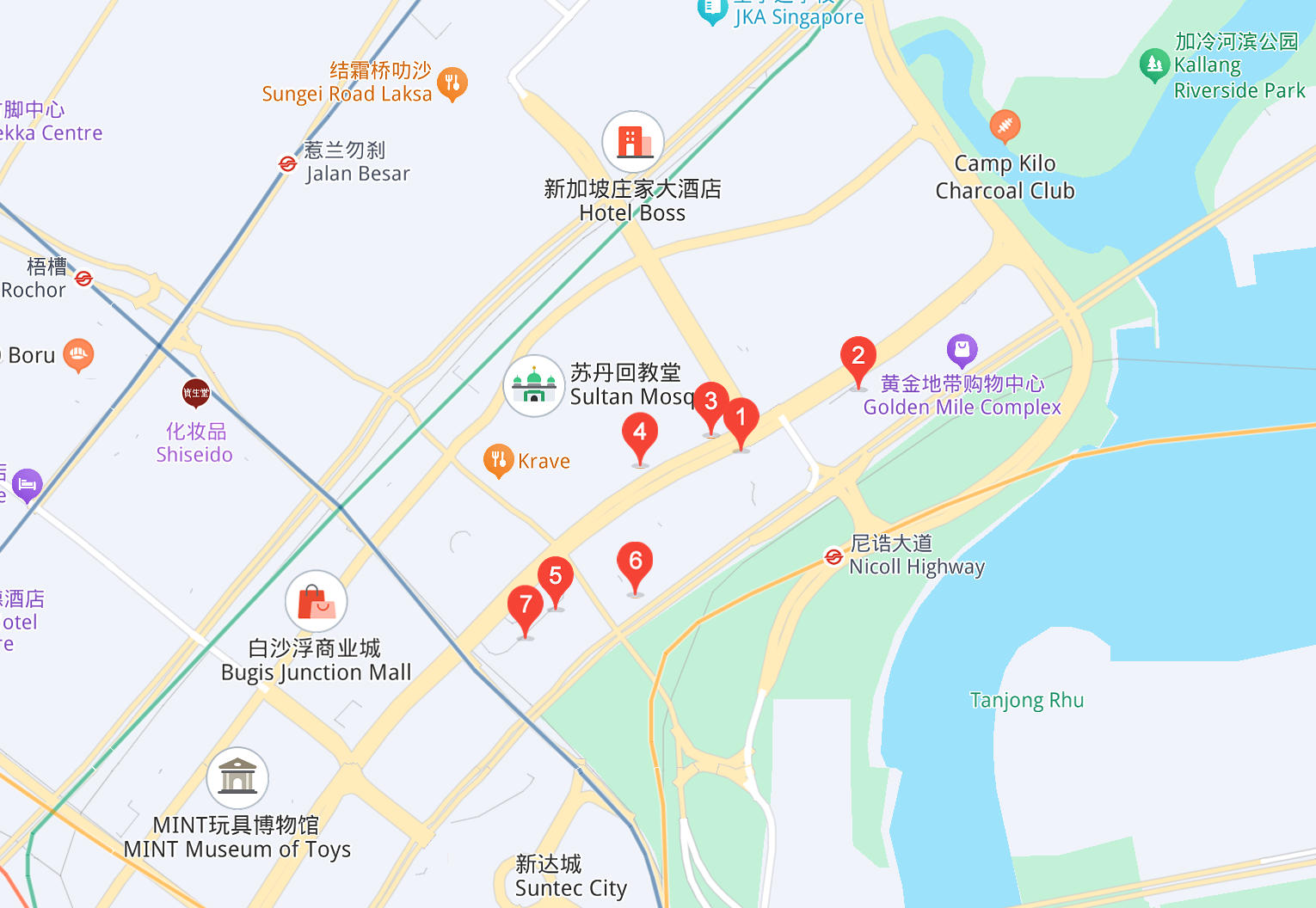Choose red map pin number 4
This screenshot has width=1316, height=908.
click(x=640, y=432)
